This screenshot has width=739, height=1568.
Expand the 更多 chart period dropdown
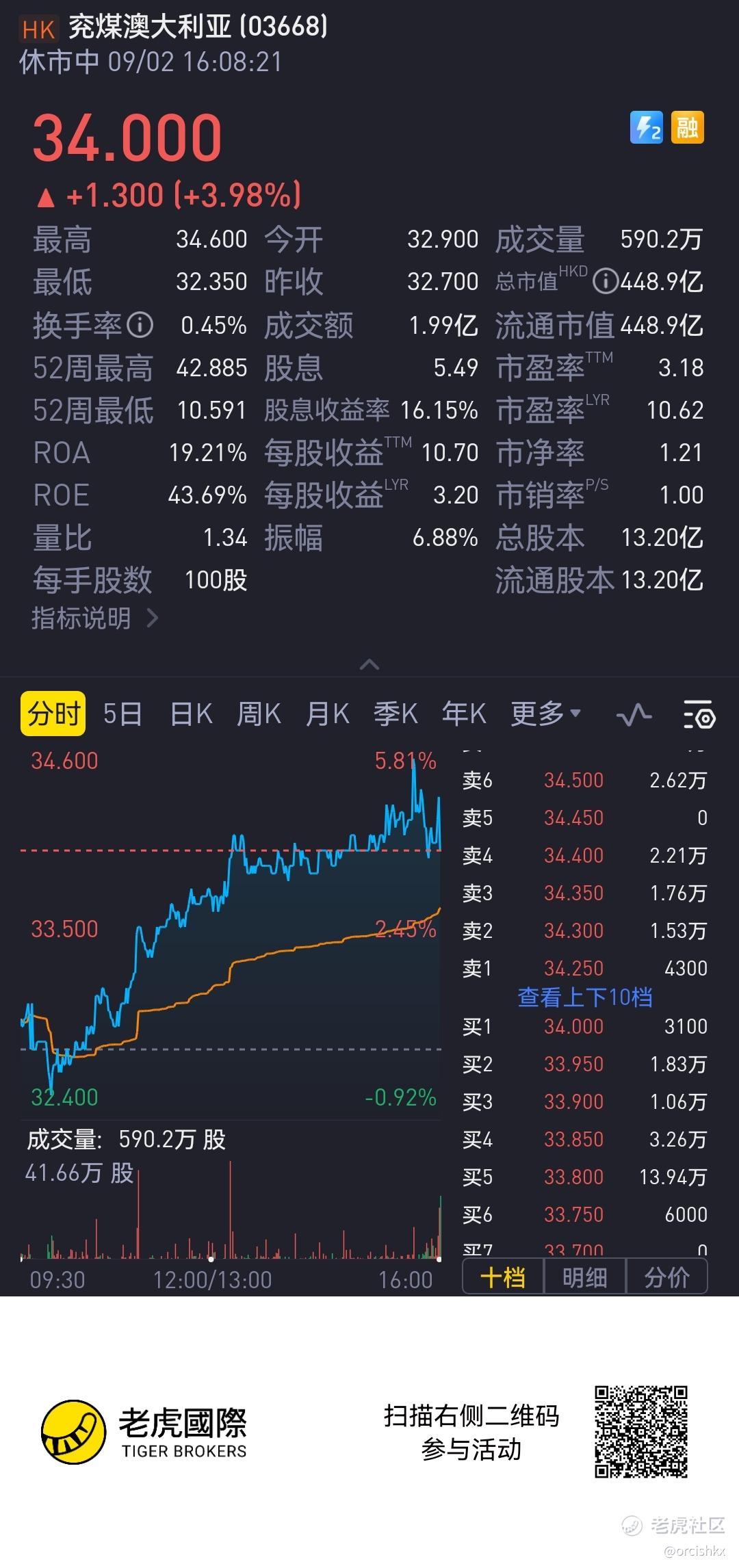coord(545,714)
